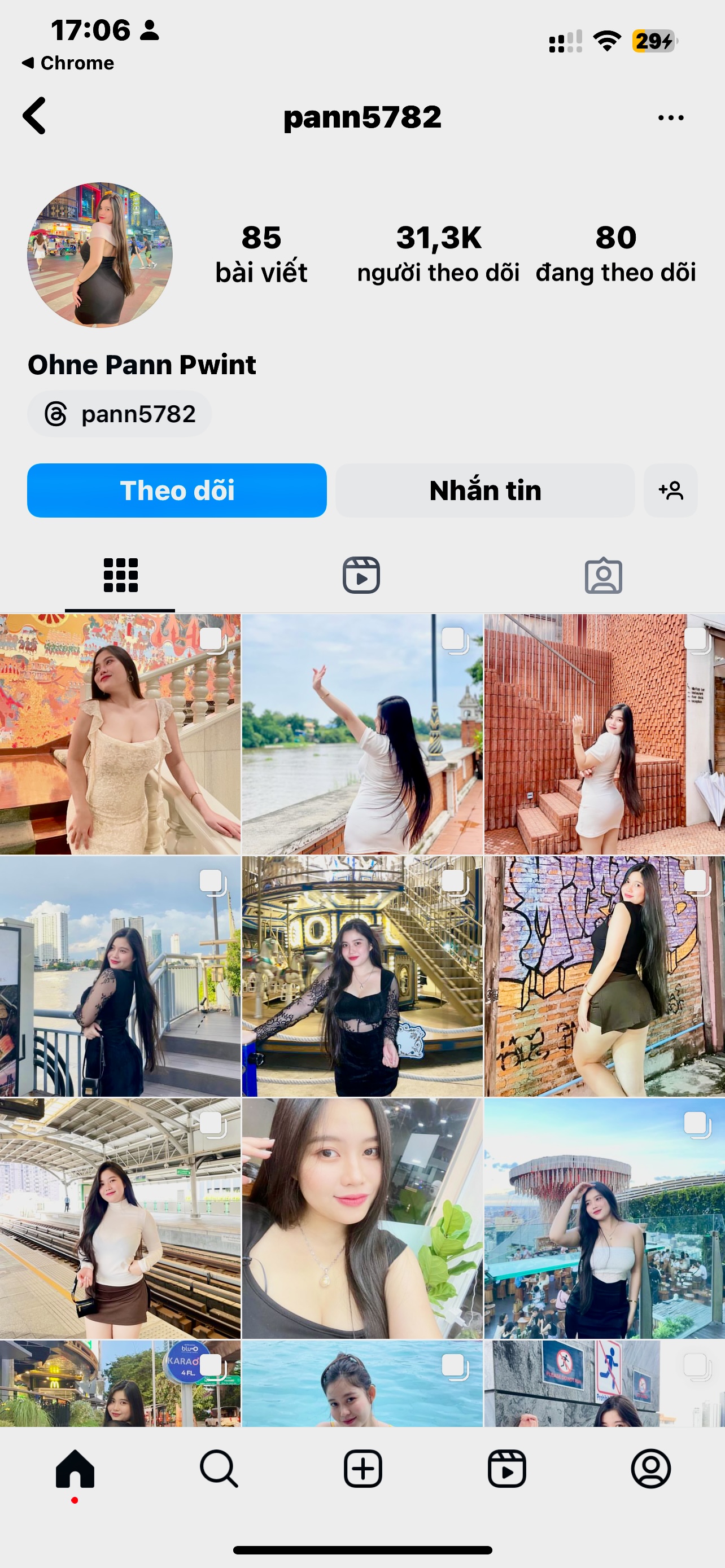Open the graffiti brick wall post

[604, 976]
